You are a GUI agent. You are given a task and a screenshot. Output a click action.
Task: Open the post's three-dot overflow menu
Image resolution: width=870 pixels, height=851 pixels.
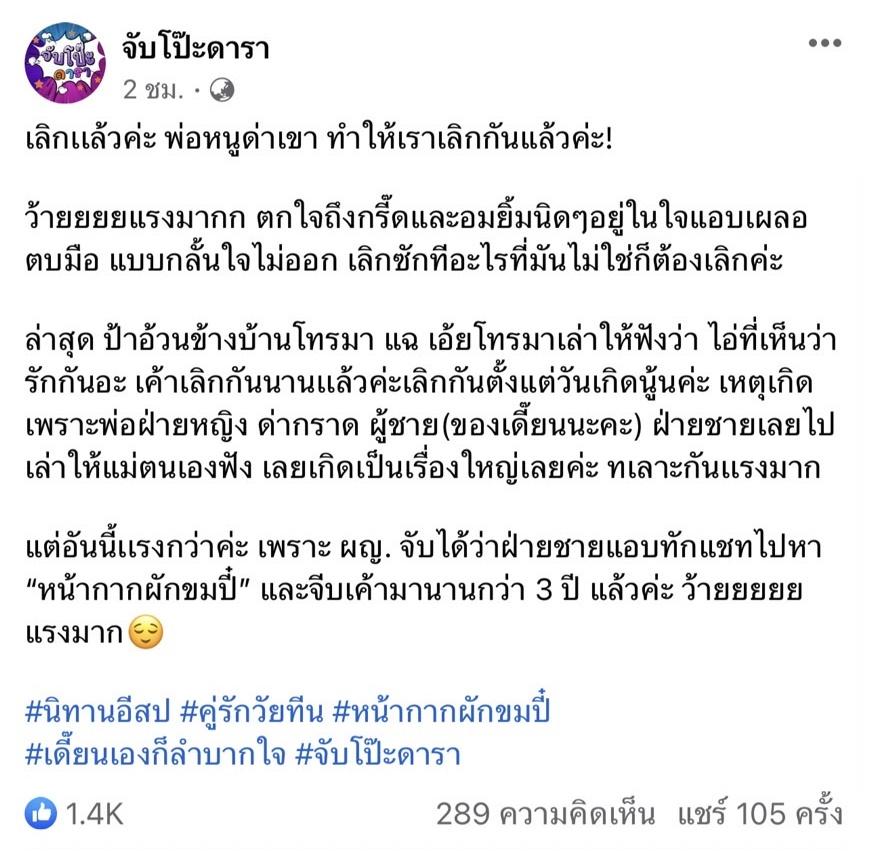[824, 45]
